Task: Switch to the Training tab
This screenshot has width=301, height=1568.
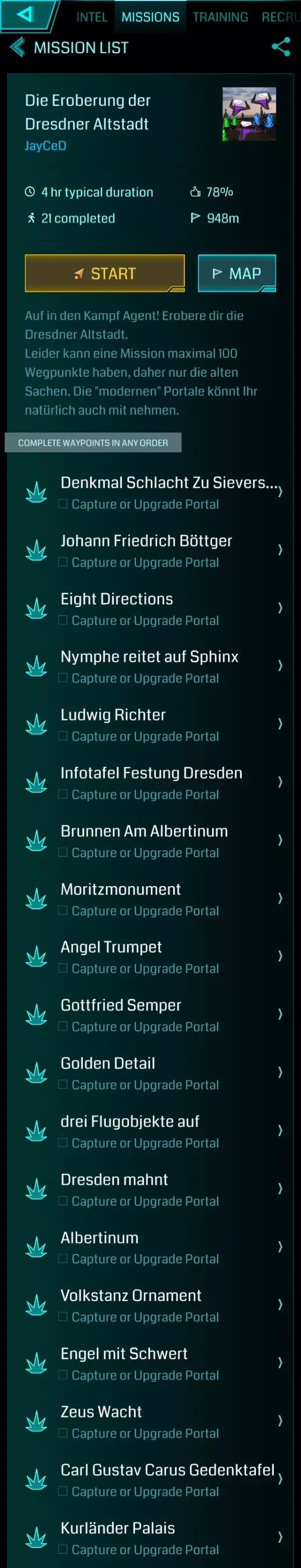Action: tap(220, 17)
